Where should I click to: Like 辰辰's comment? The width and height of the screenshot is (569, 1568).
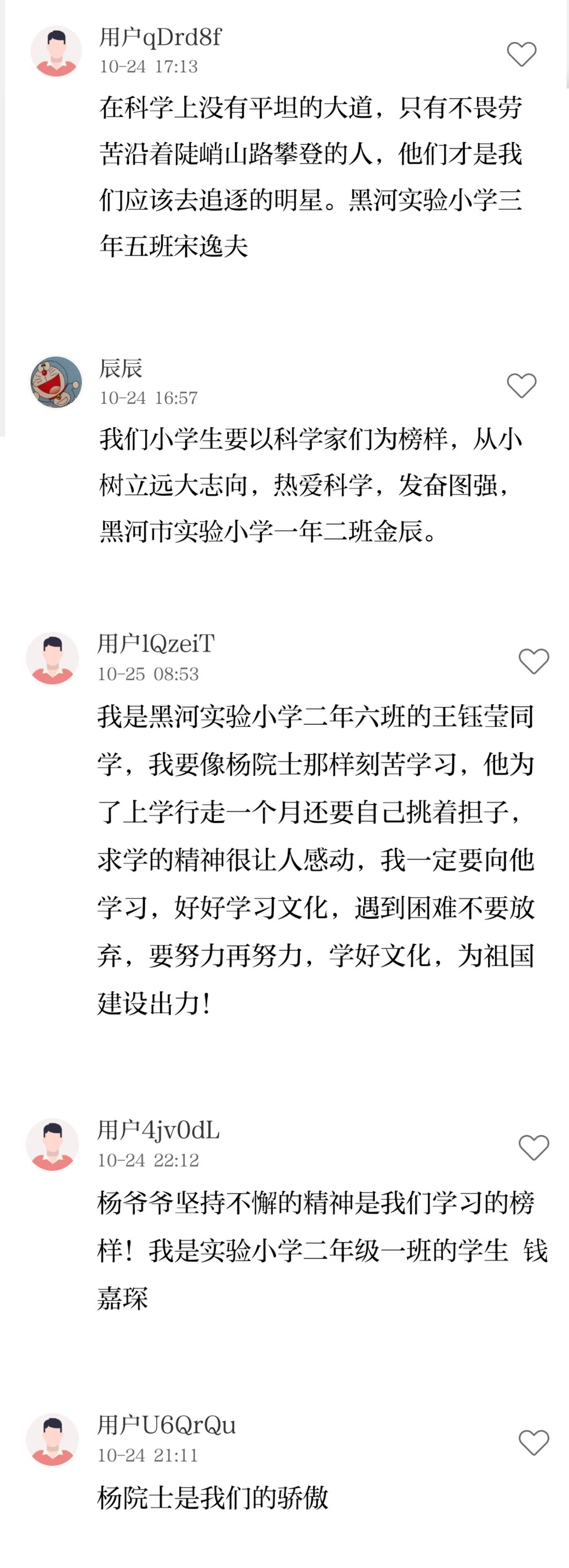522,385
